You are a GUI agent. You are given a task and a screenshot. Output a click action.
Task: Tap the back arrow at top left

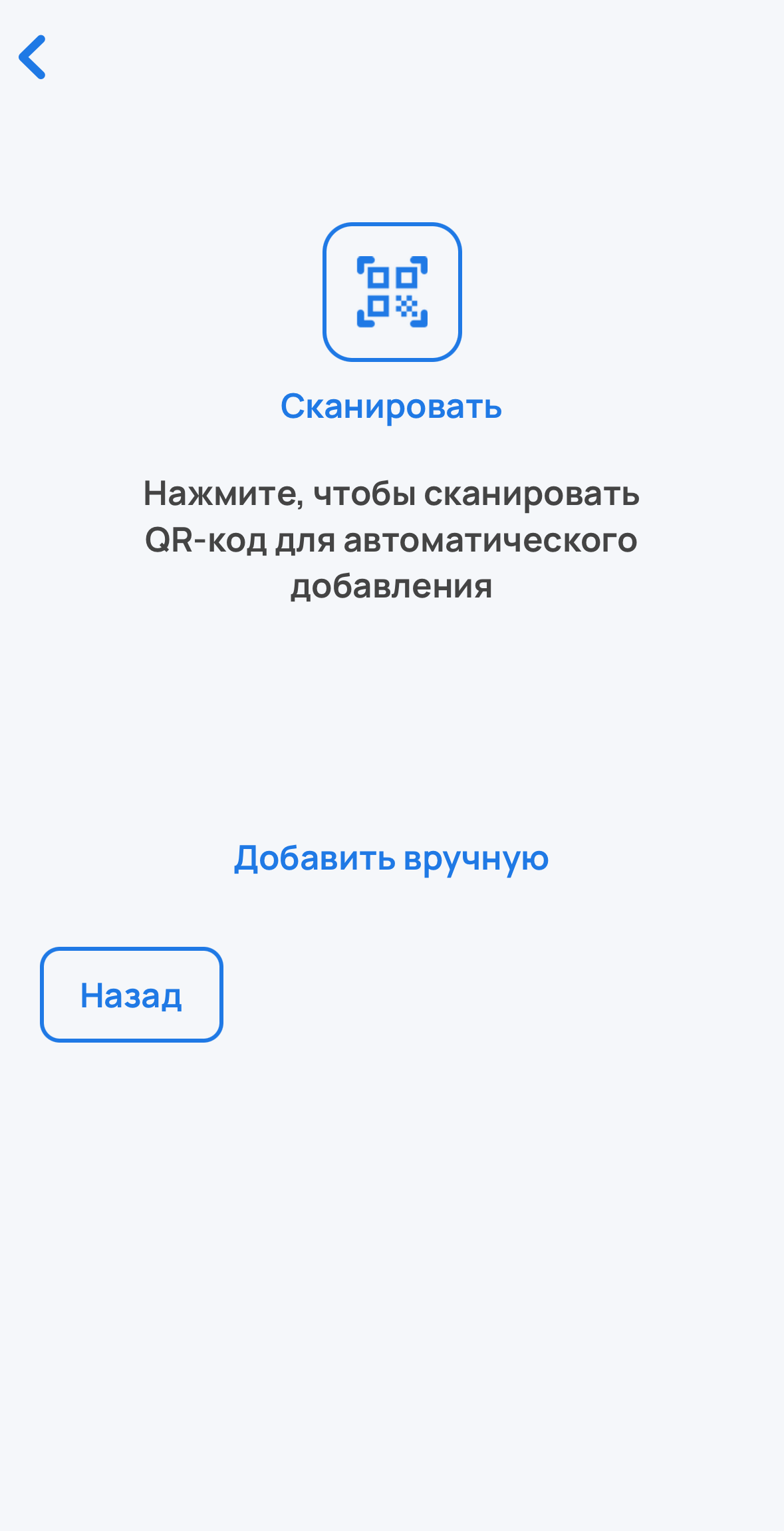pos(33,57)
